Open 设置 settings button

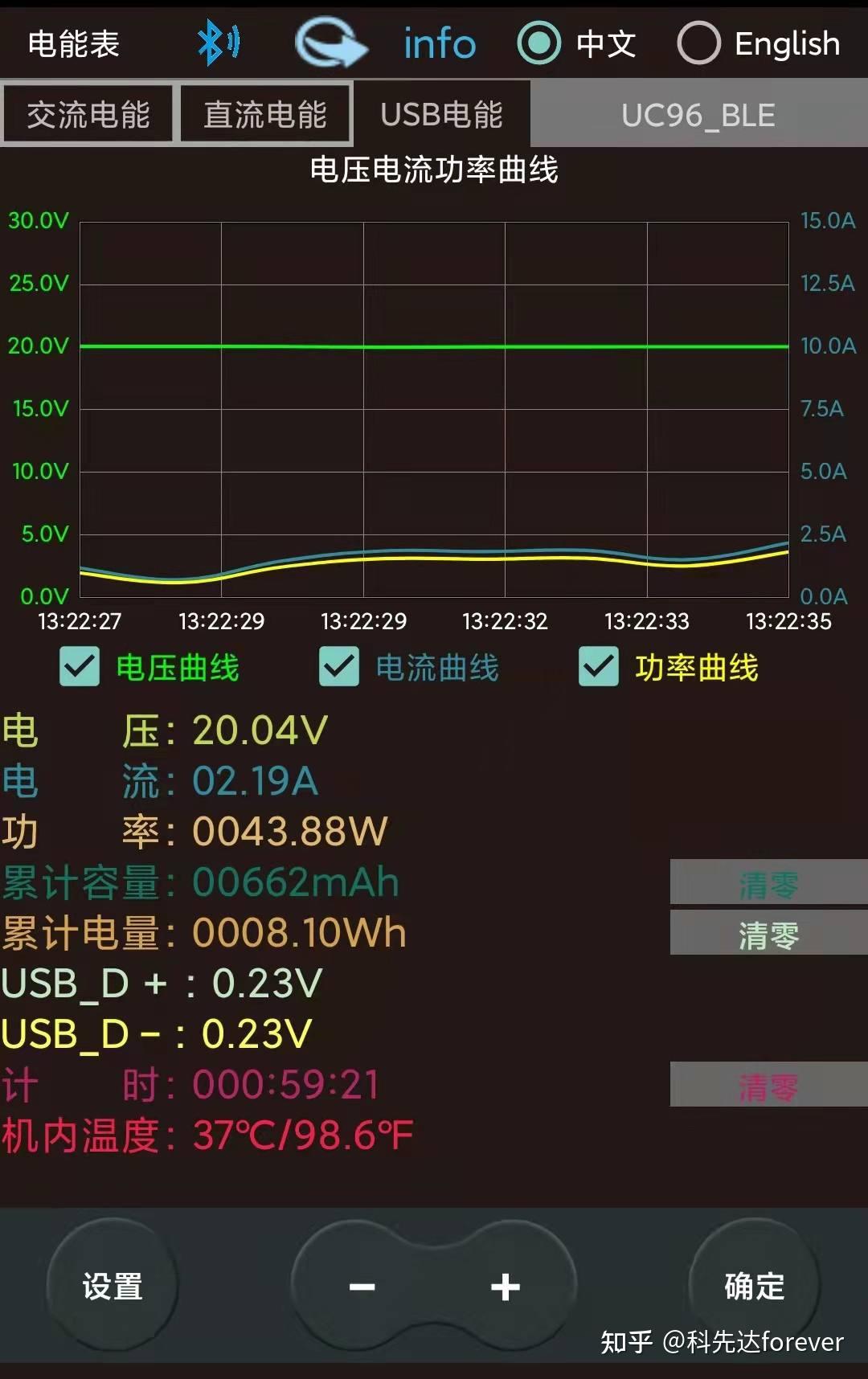113,1286
